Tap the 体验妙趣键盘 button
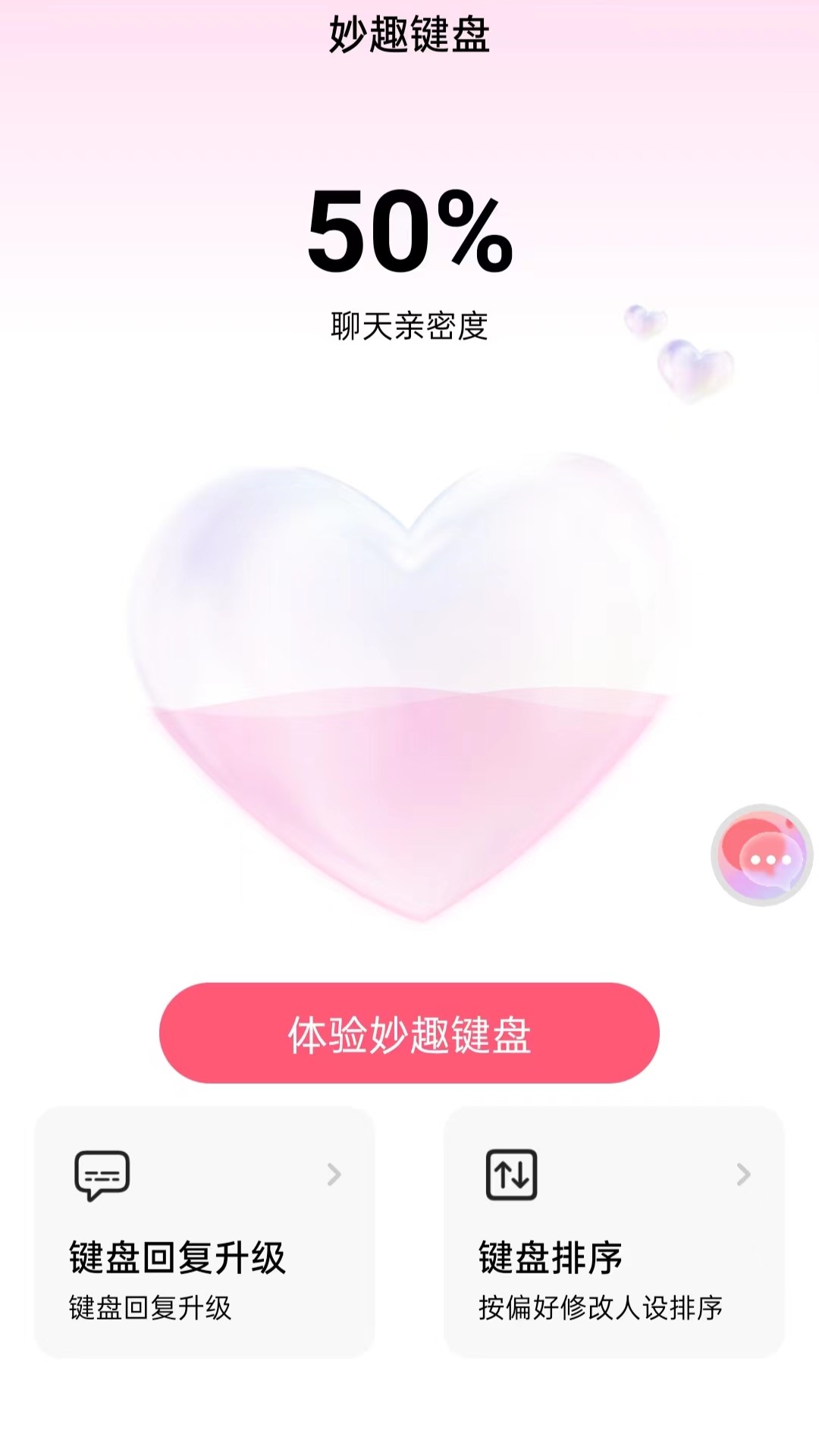This screenshot has height=1456, width=819. [409, 1033]
